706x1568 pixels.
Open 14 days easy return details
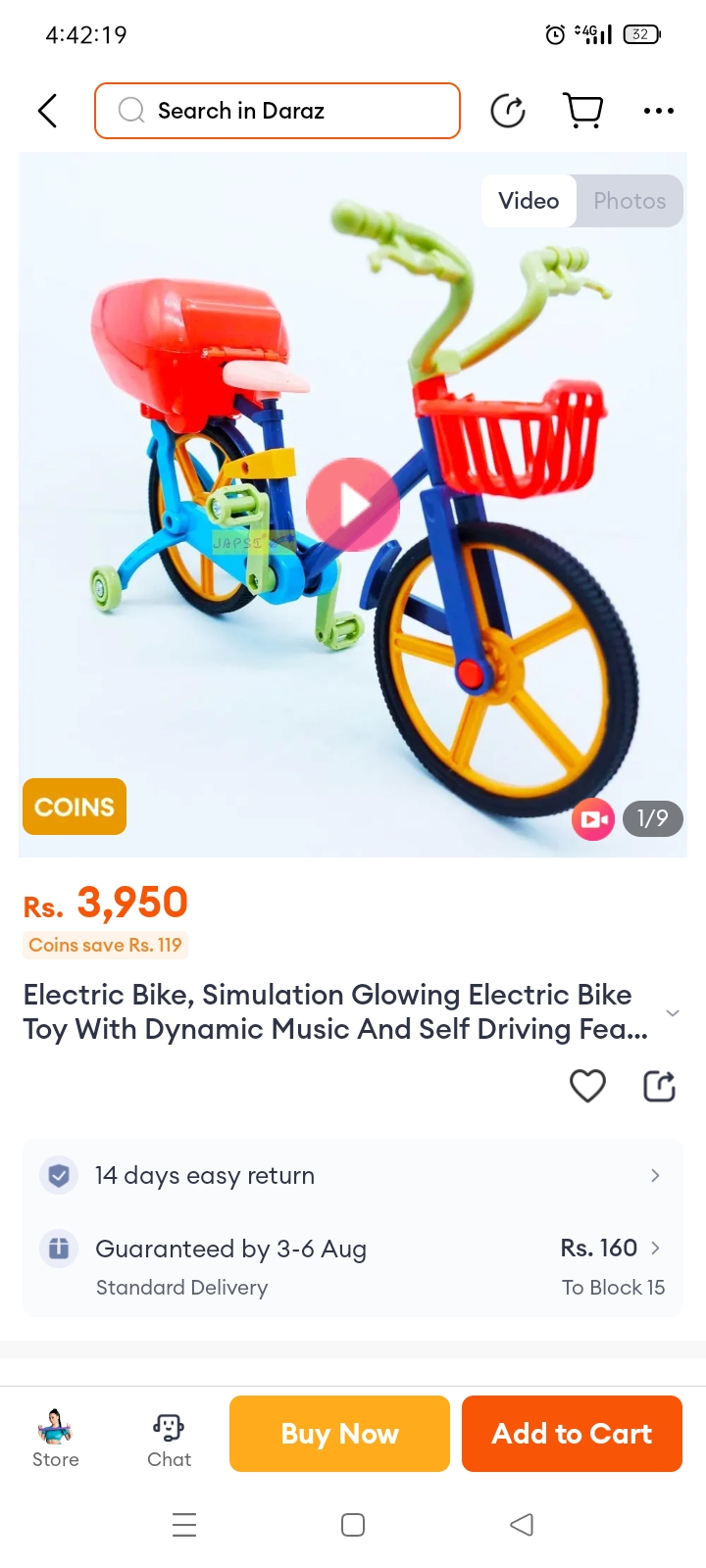(x=353, y=1175)
